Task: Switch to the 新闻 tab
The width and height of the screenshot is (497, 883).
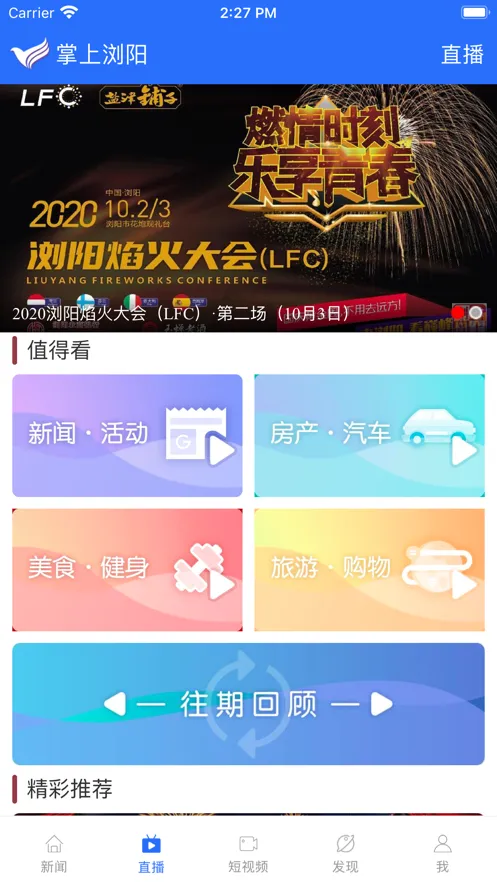Action: click(53, 853)
